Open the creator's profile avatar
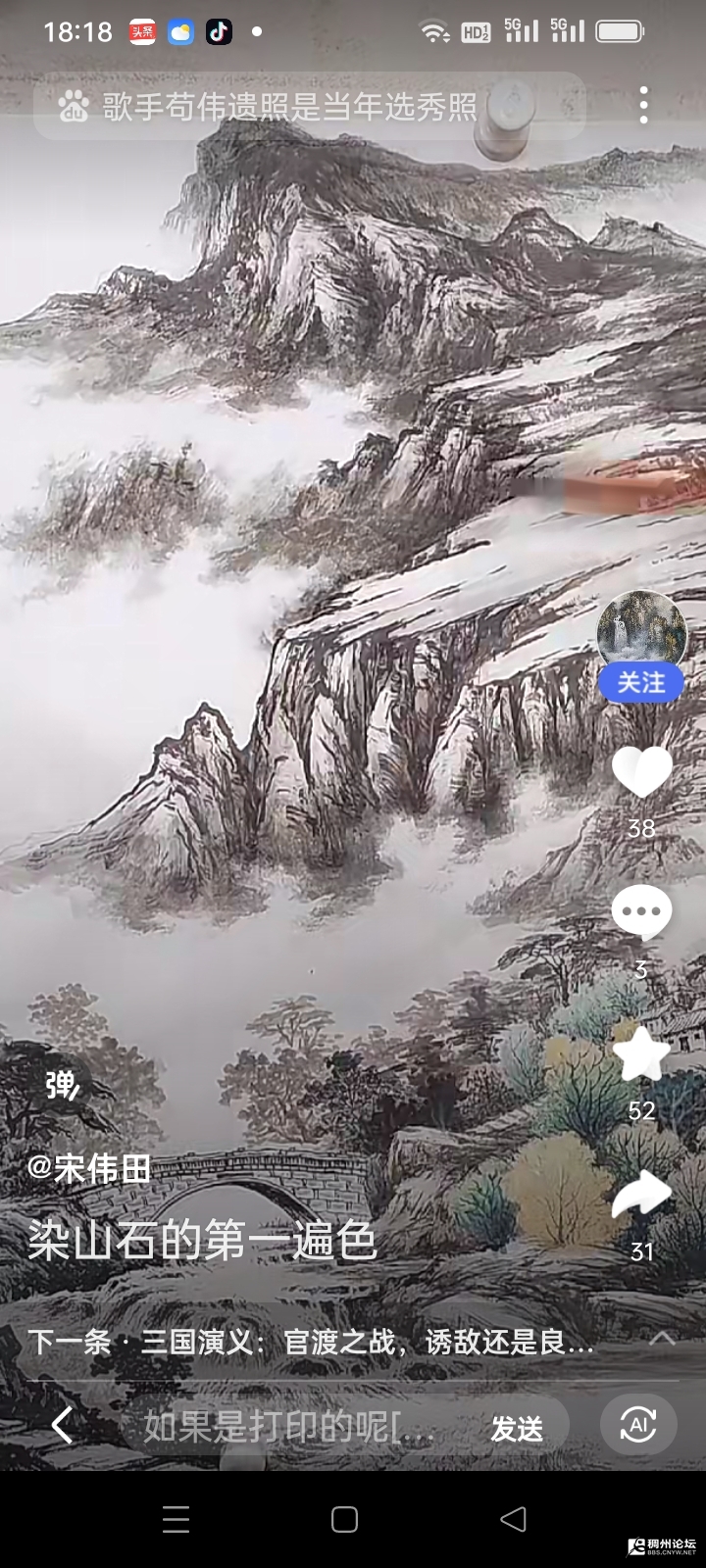 641,629
